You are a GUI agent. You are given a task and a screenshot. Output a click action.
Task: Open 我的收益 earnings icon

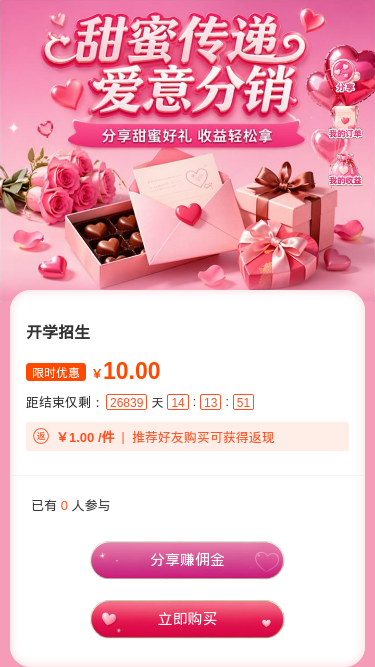click(x=345, y=170)
